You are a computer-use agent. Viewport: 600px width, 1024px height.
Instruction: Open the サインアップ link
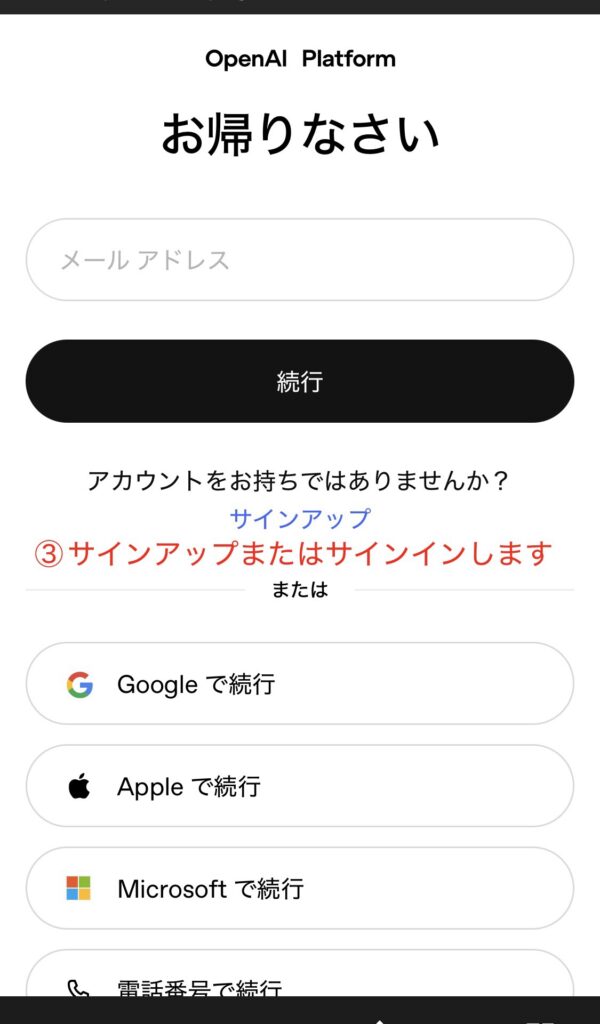point(299,518)
